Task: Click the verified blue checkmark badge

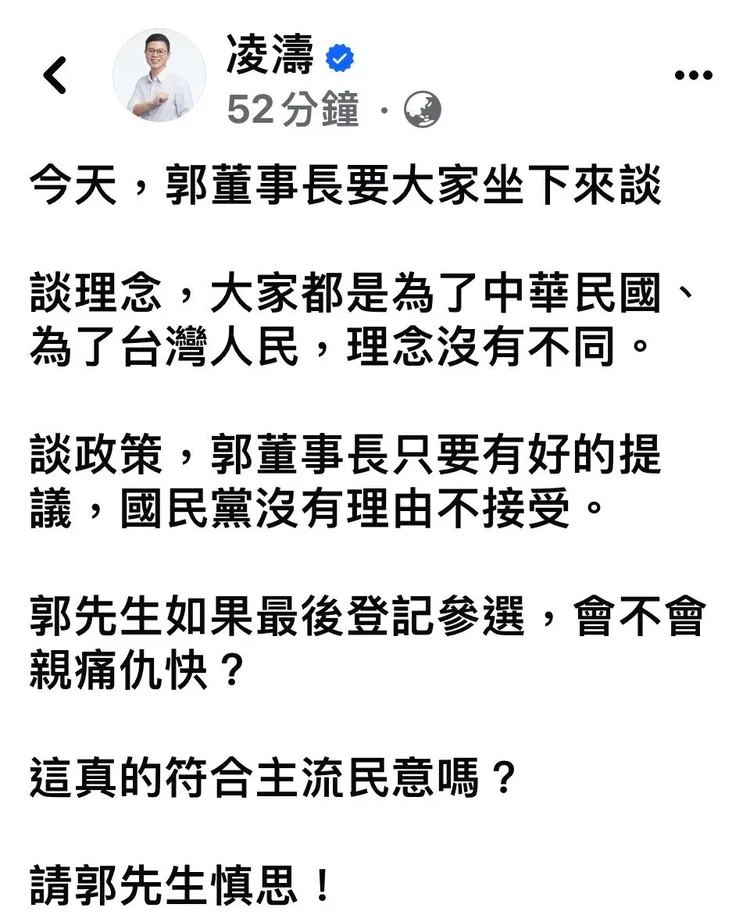Action: pyautogui.click(x=340, y=58)
